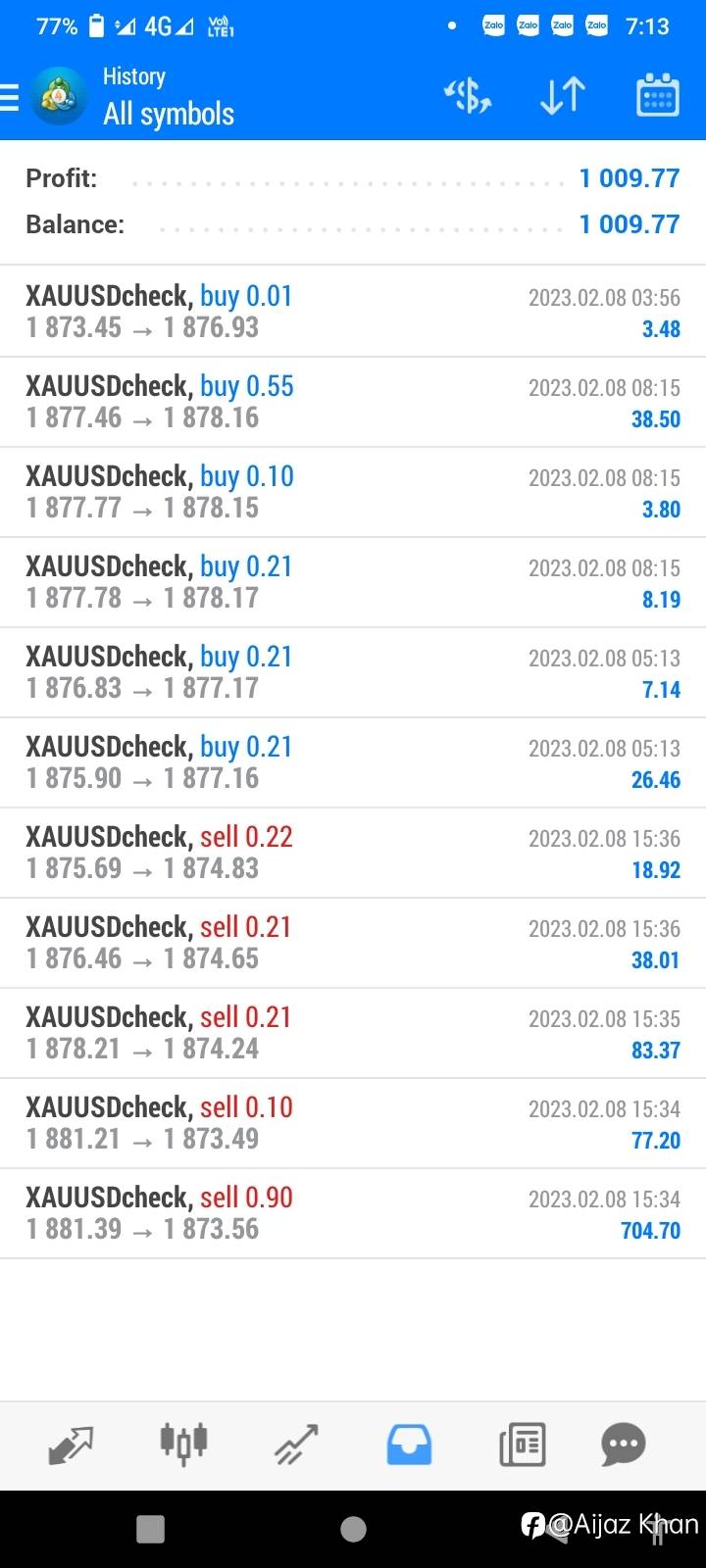This screenshot has width=706, height=1568.
Task: Open the sell 0.90 trade with profit 704.70
Action: (x=353, y=1213)
